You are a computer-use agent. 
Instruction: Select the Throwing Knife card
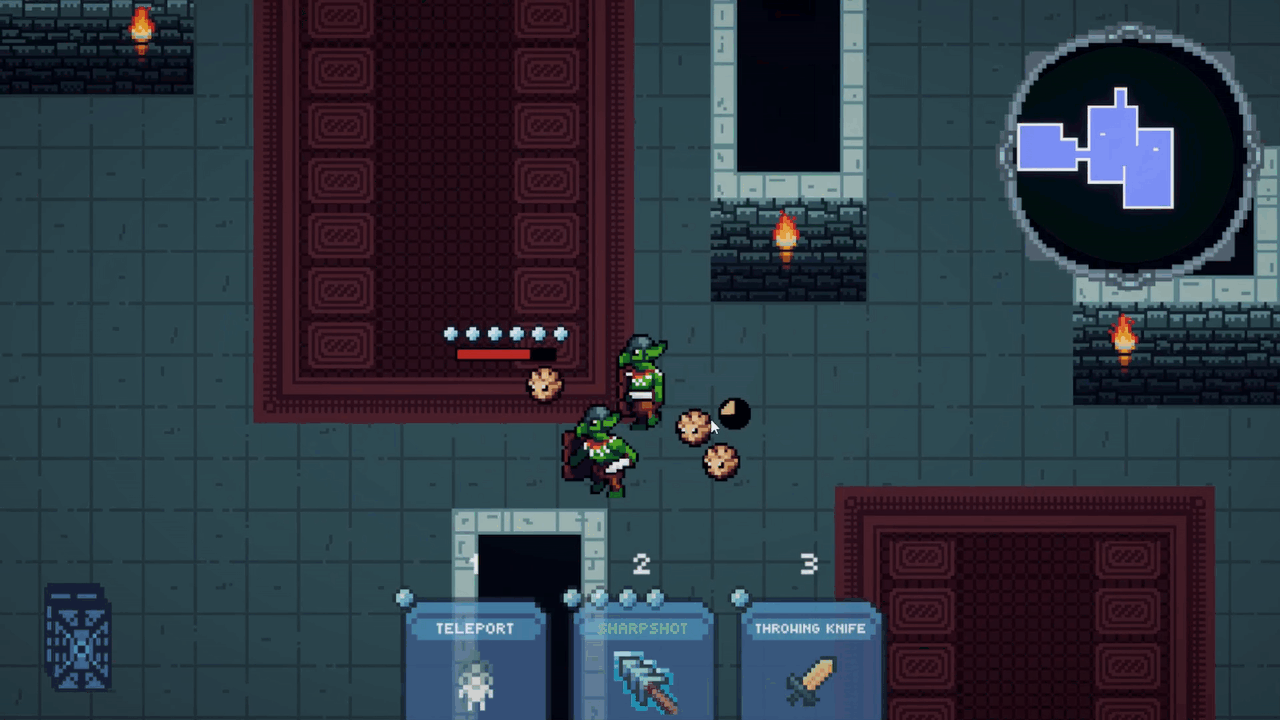coord(810,662)
